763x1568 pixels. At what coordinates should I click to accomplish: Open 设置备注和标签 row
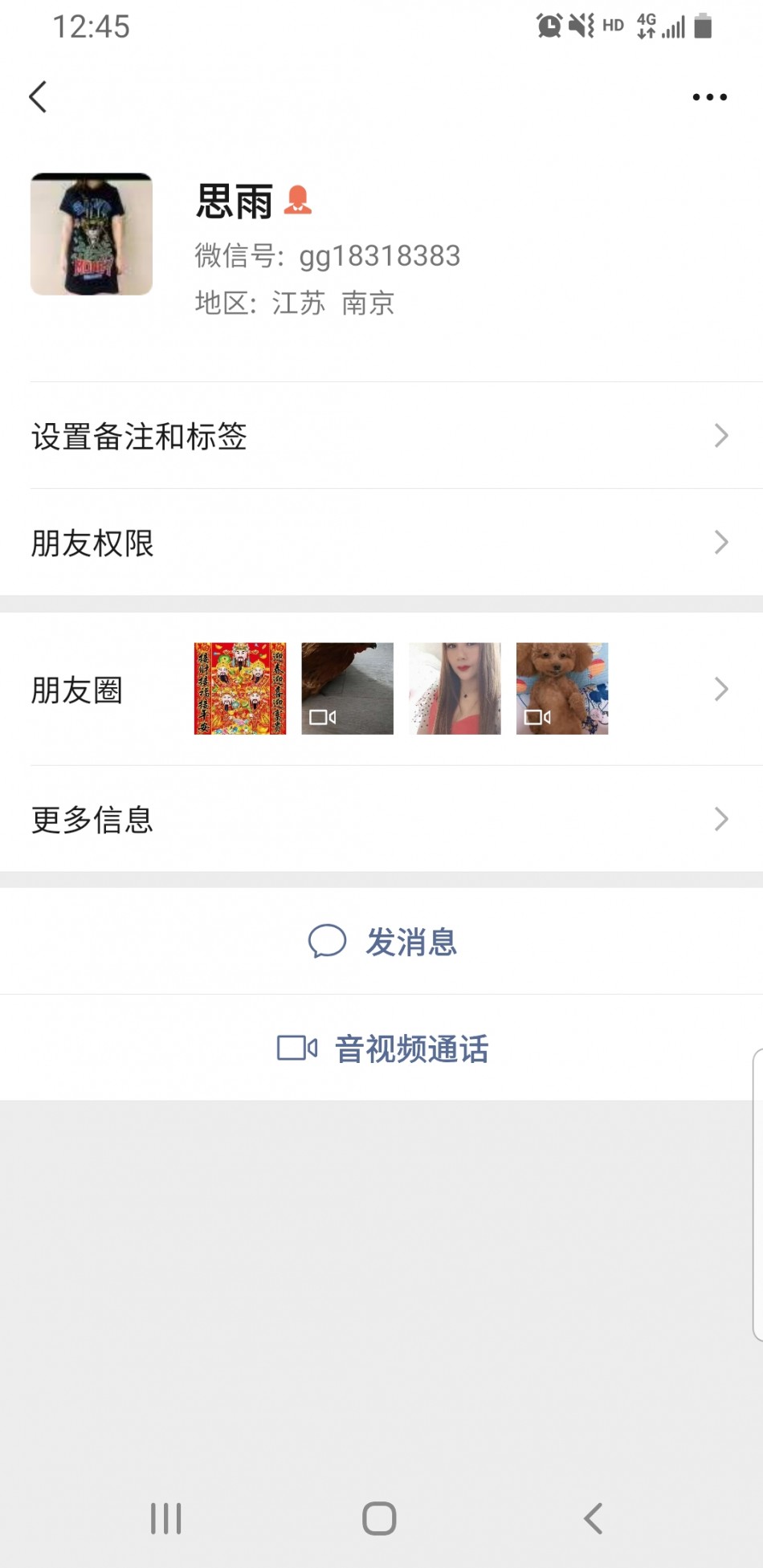381,436
